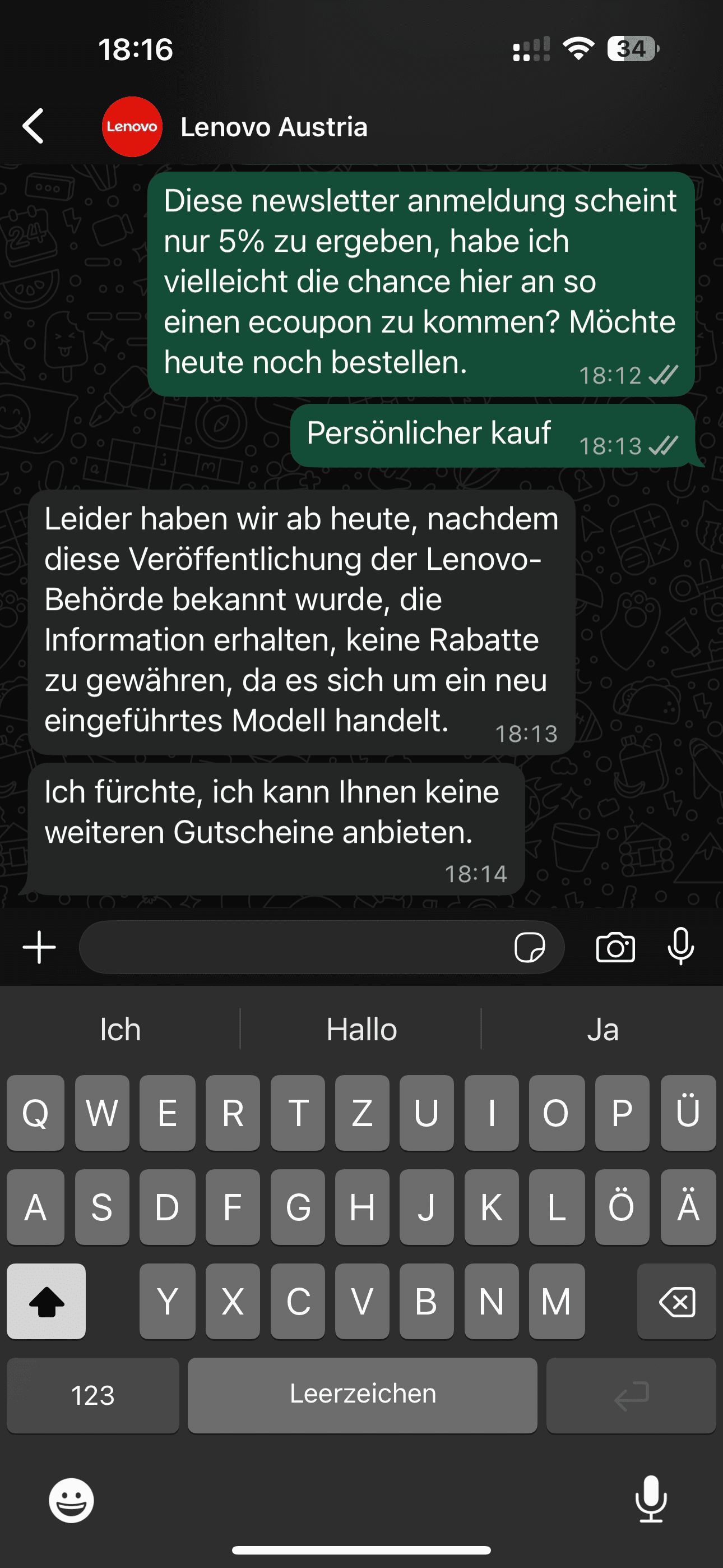The height and width of the screenshot is (1568, 723).
Task: Tap the Leerzeichen space key
Action: [x=362, y=1395]
